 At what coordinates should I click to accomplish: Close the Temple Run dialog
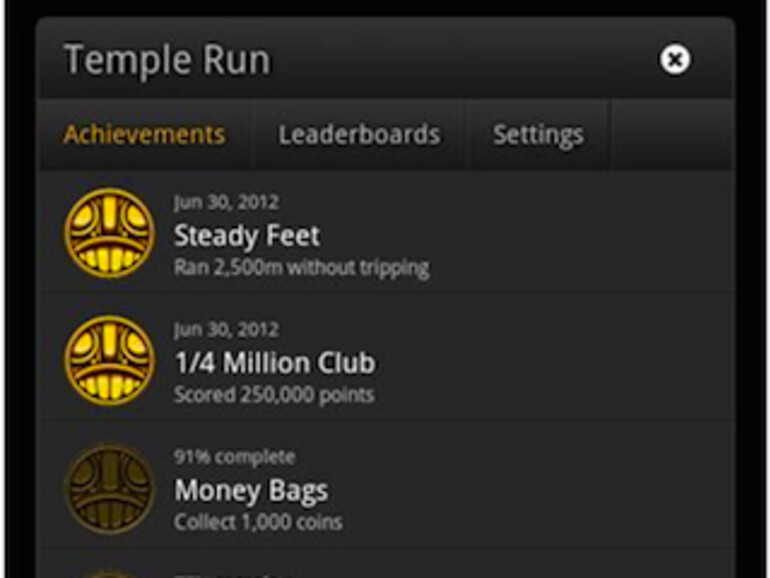pyautogui.click(x=675, y=60)
